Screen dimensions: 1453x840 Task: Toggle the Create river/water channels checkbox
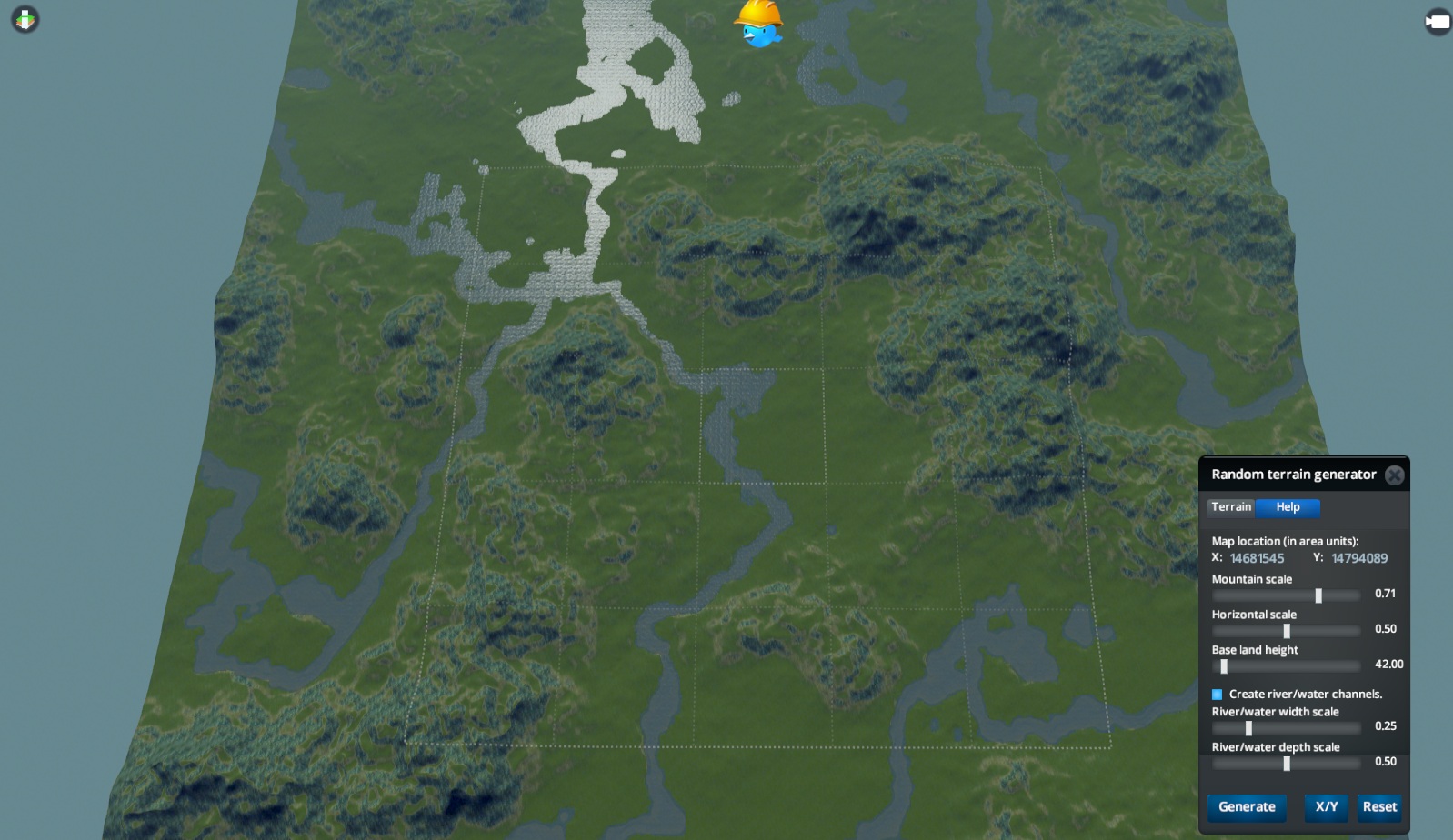tap(1218, 695)
